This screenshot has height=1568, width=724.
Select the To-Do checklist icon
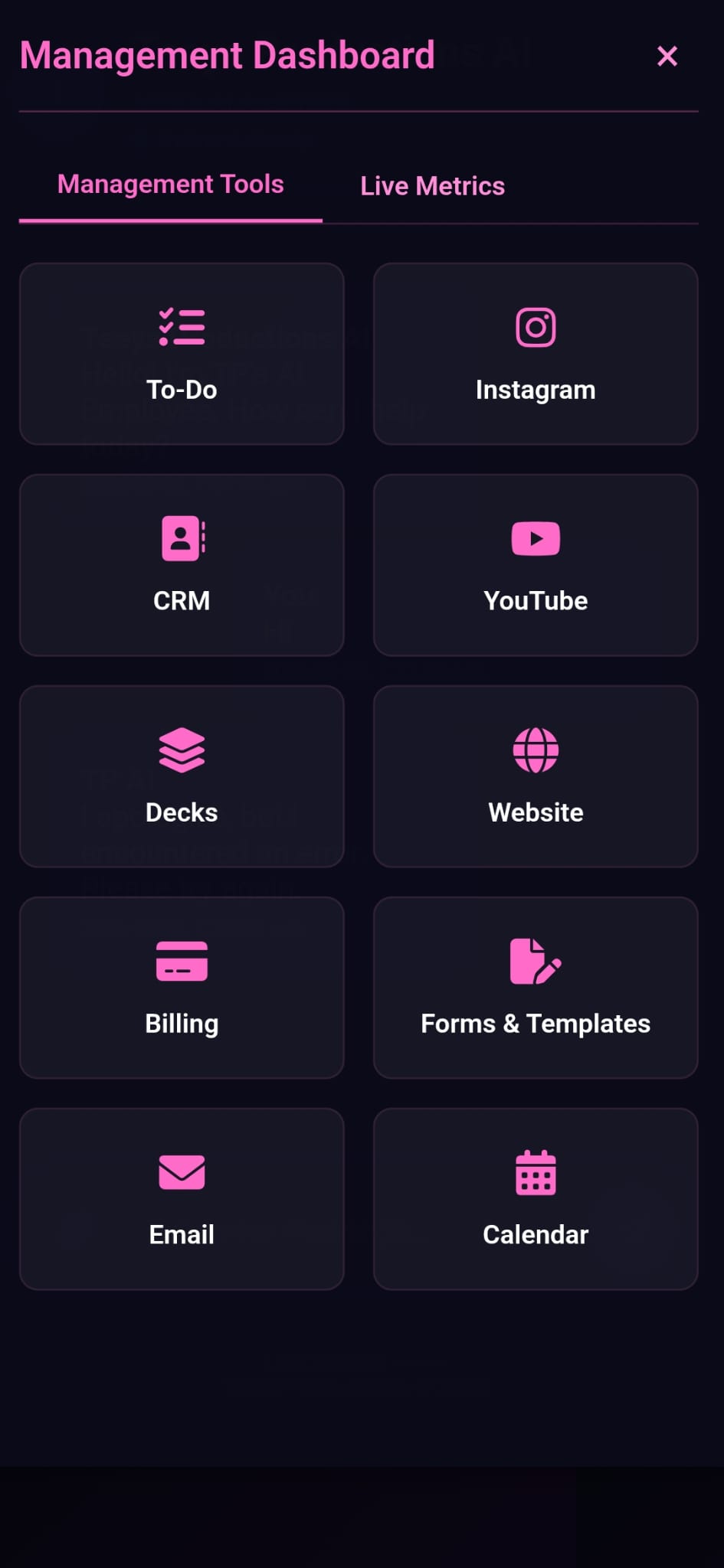[x=181, y=326]
